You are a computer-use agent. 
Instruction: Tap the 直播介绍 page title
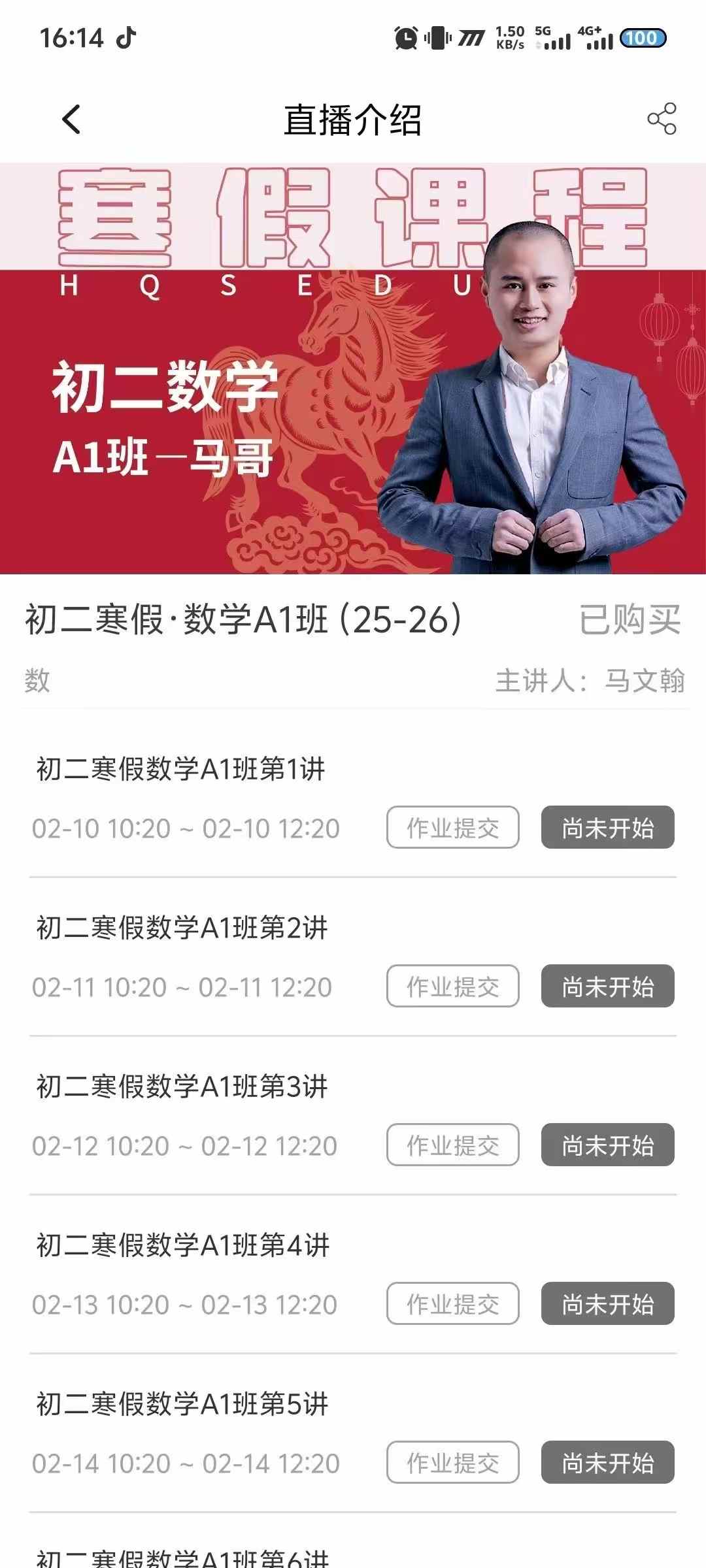tap(353, 121)
